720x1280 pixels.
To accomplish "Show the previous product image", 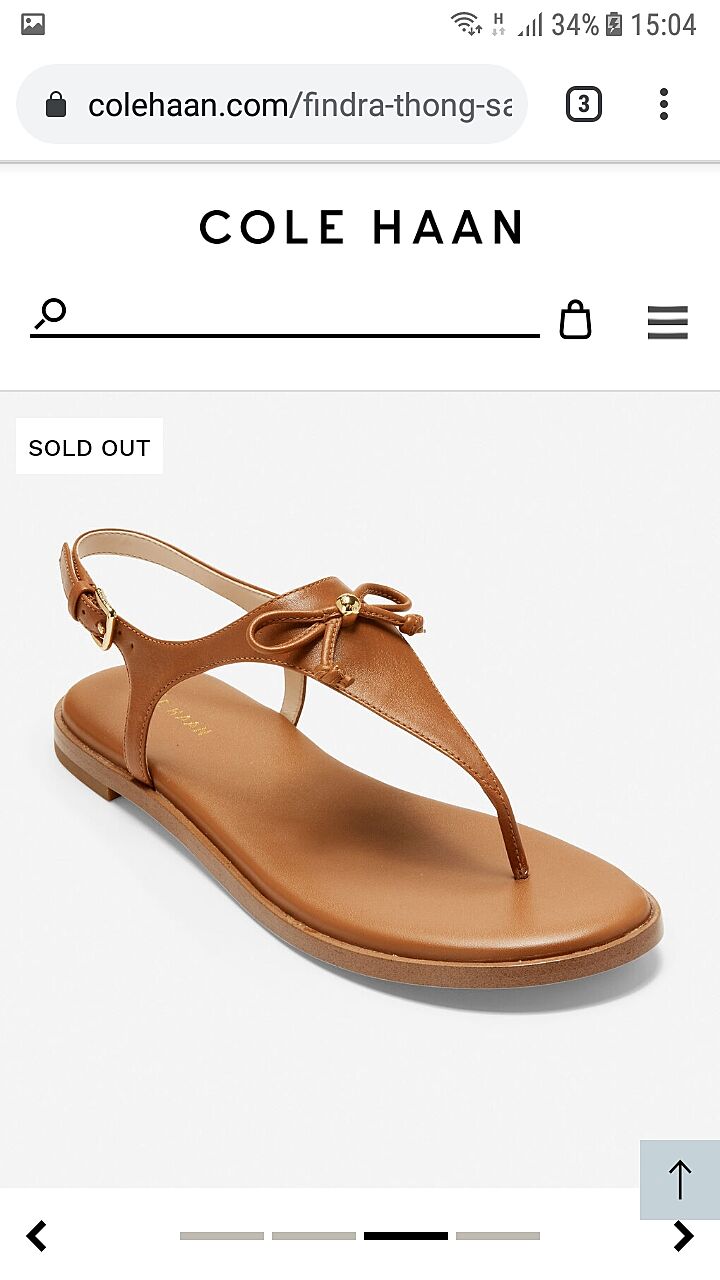I will 37,1236.
